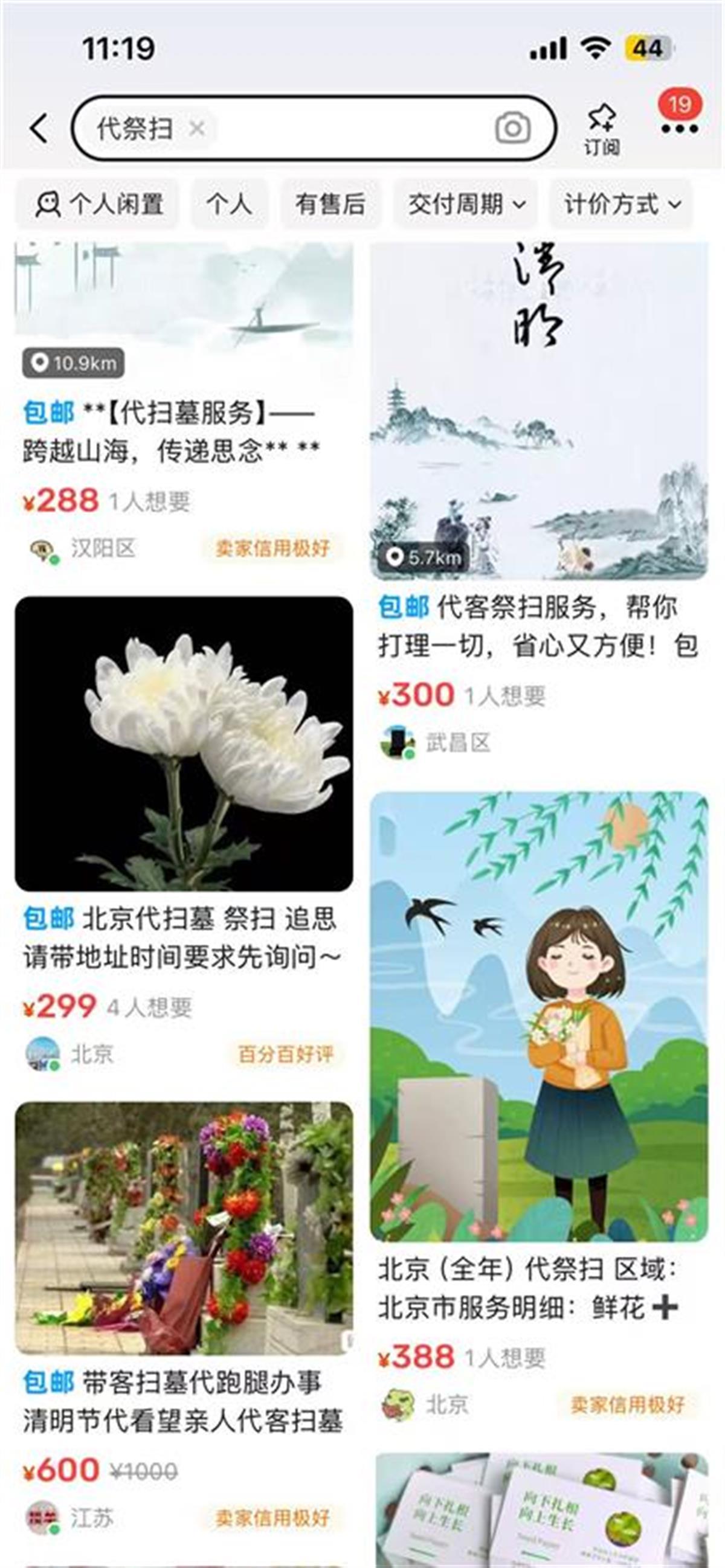Filter by 个人闲置
Viewport: 725px width, 1568px height.
[98, 204]
